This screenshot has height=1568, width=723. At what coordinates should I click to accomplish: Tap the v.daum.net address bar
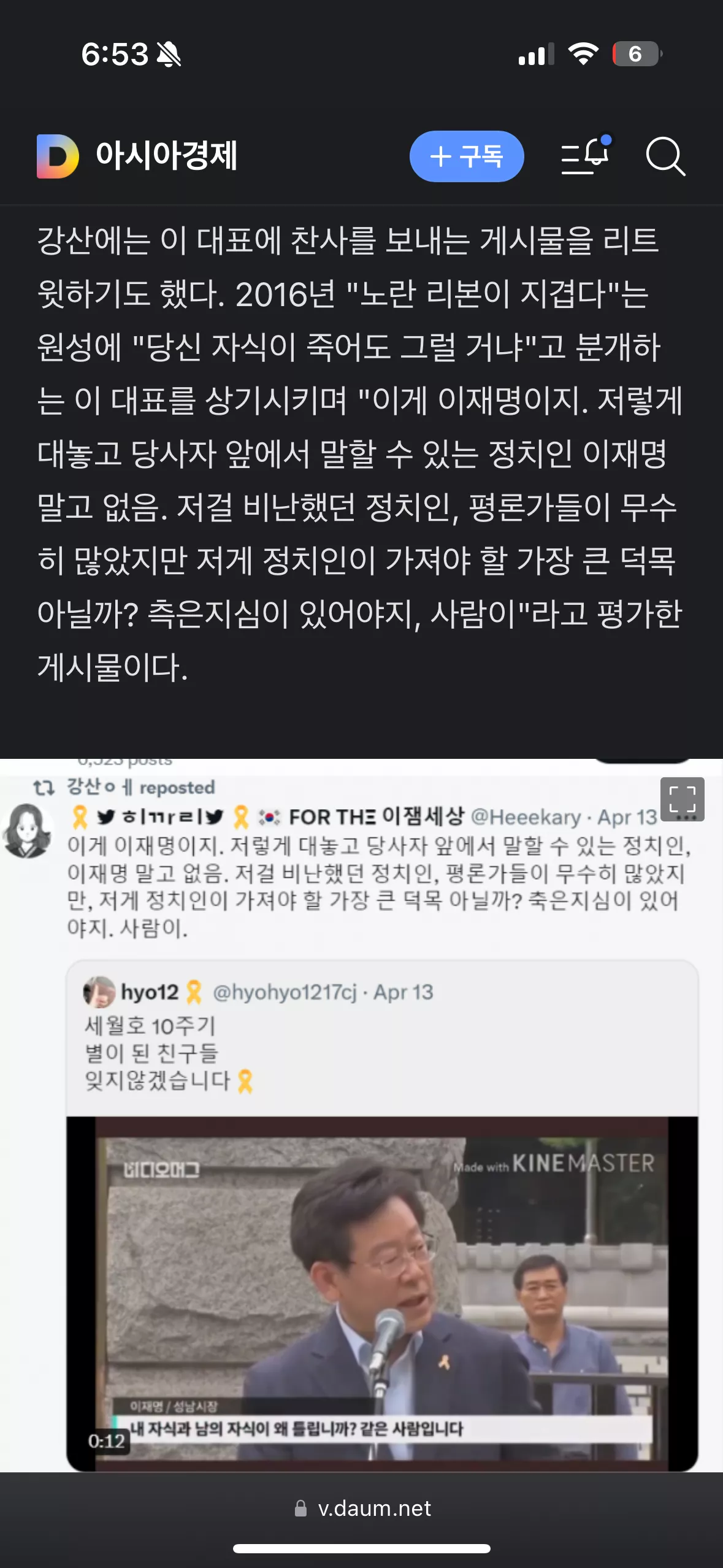click(362, 1508)
